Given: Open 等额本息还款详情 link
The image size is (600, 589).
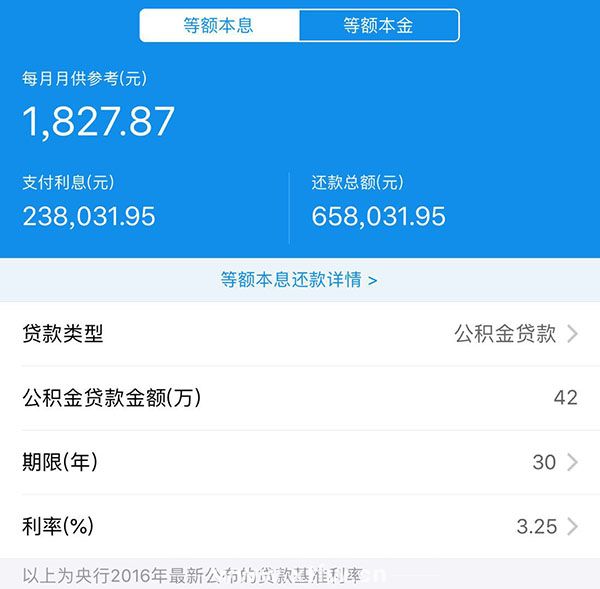Looking at the screenshot, I should (x=299, y=280).
